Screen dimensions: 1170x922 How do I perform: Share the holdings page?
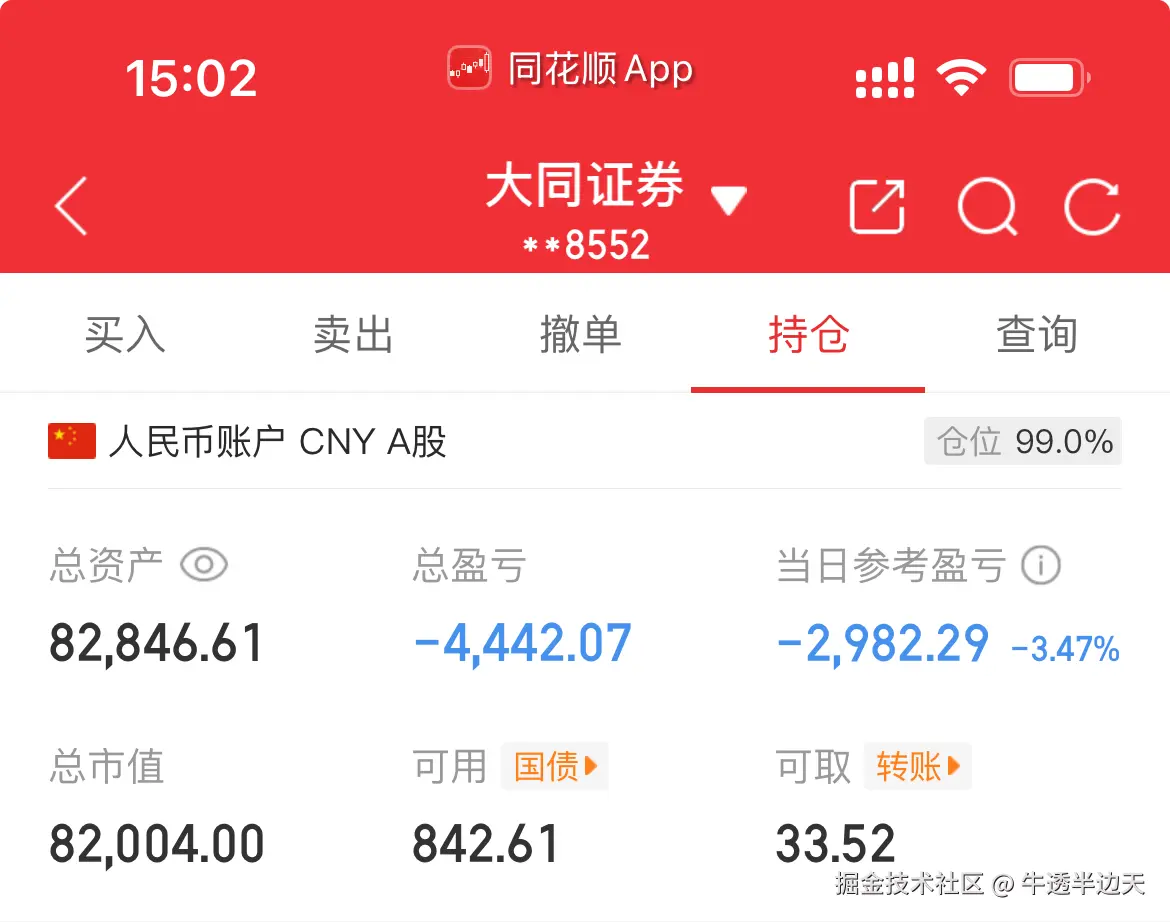coord(877,207)
